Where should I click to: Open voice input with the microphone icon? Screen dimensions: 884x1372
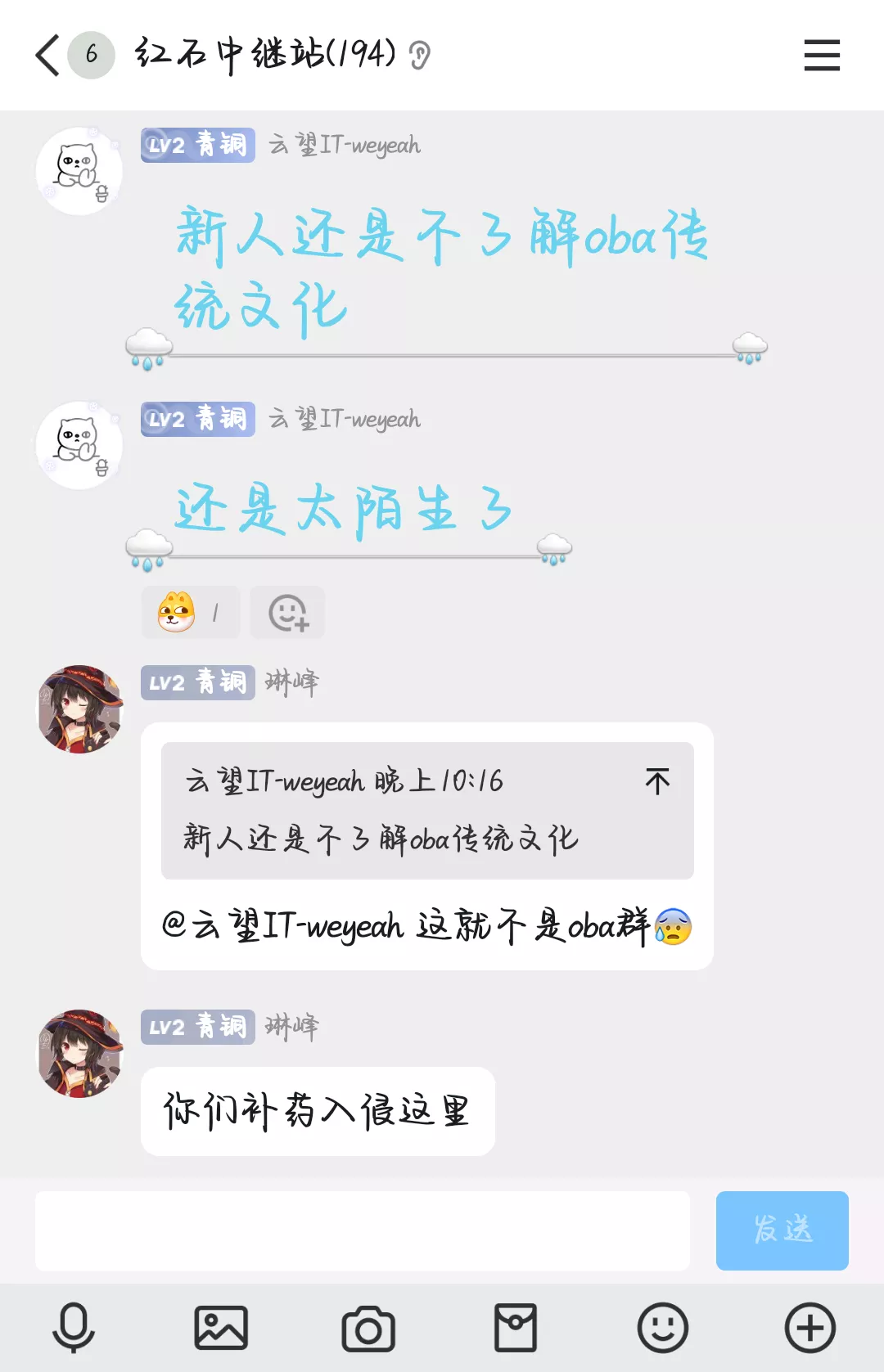[73, 1327]
